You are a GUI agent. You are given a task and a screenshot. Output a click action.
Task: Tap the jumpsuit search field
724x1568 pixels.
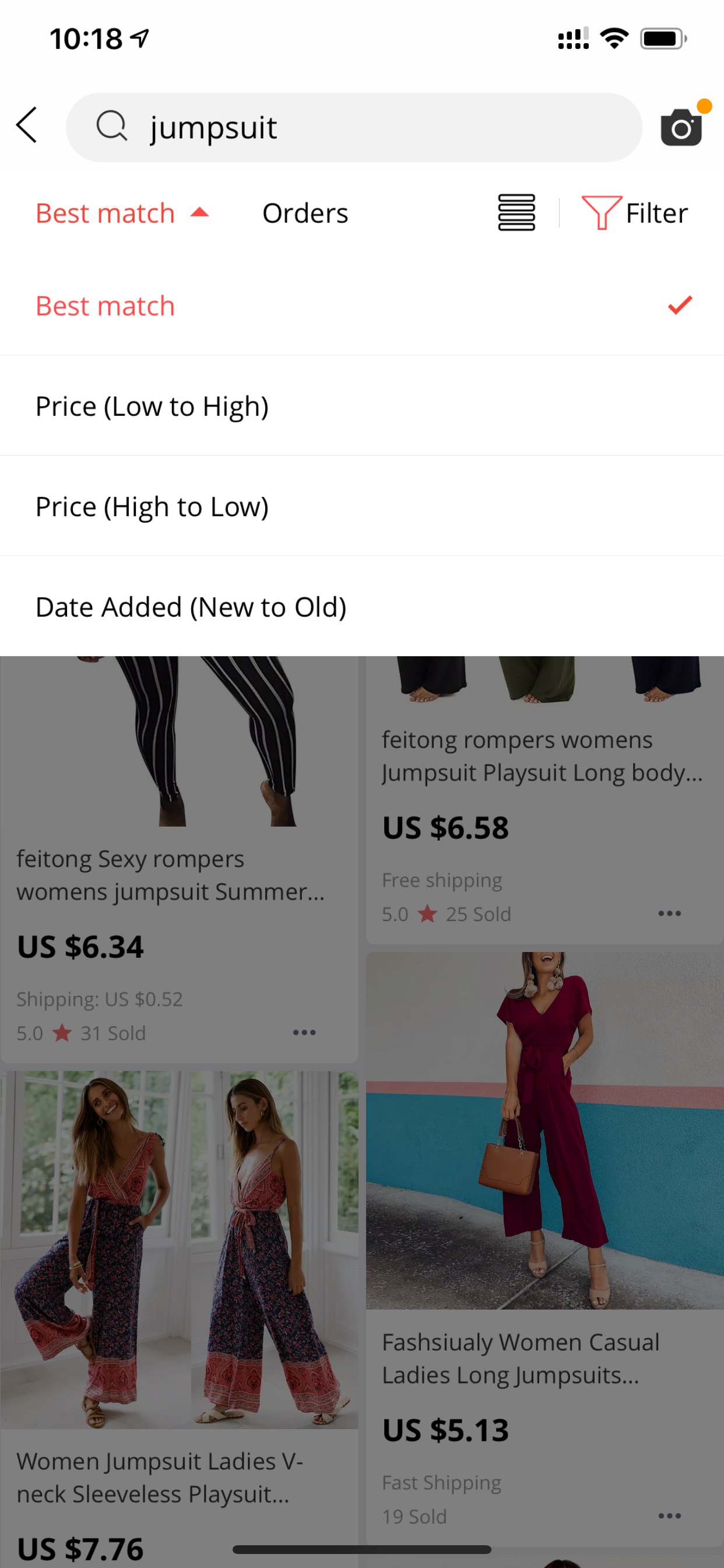pyautogui.click(x=354, y=127)
